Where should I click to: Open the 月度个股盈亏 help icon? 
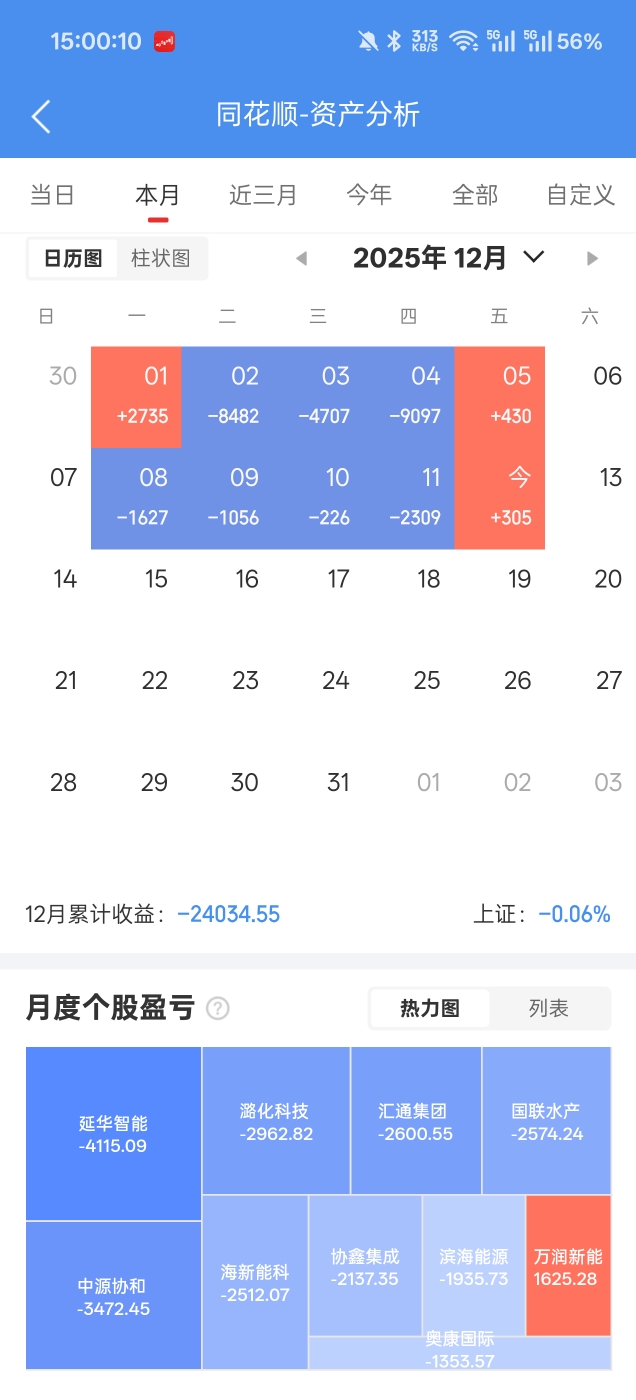tap(217, 1008)
